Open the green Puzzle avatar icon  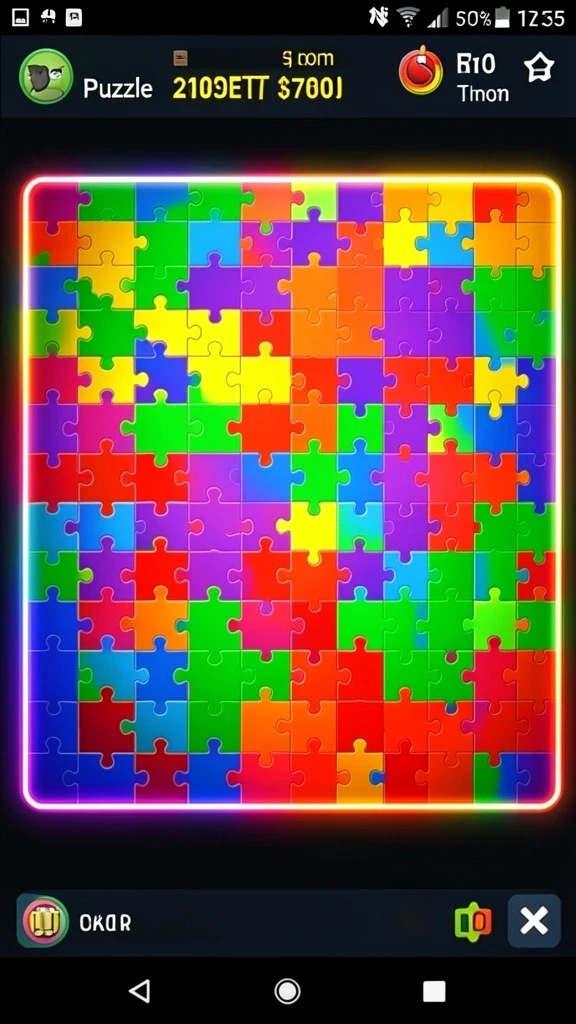tap(46, 76)
